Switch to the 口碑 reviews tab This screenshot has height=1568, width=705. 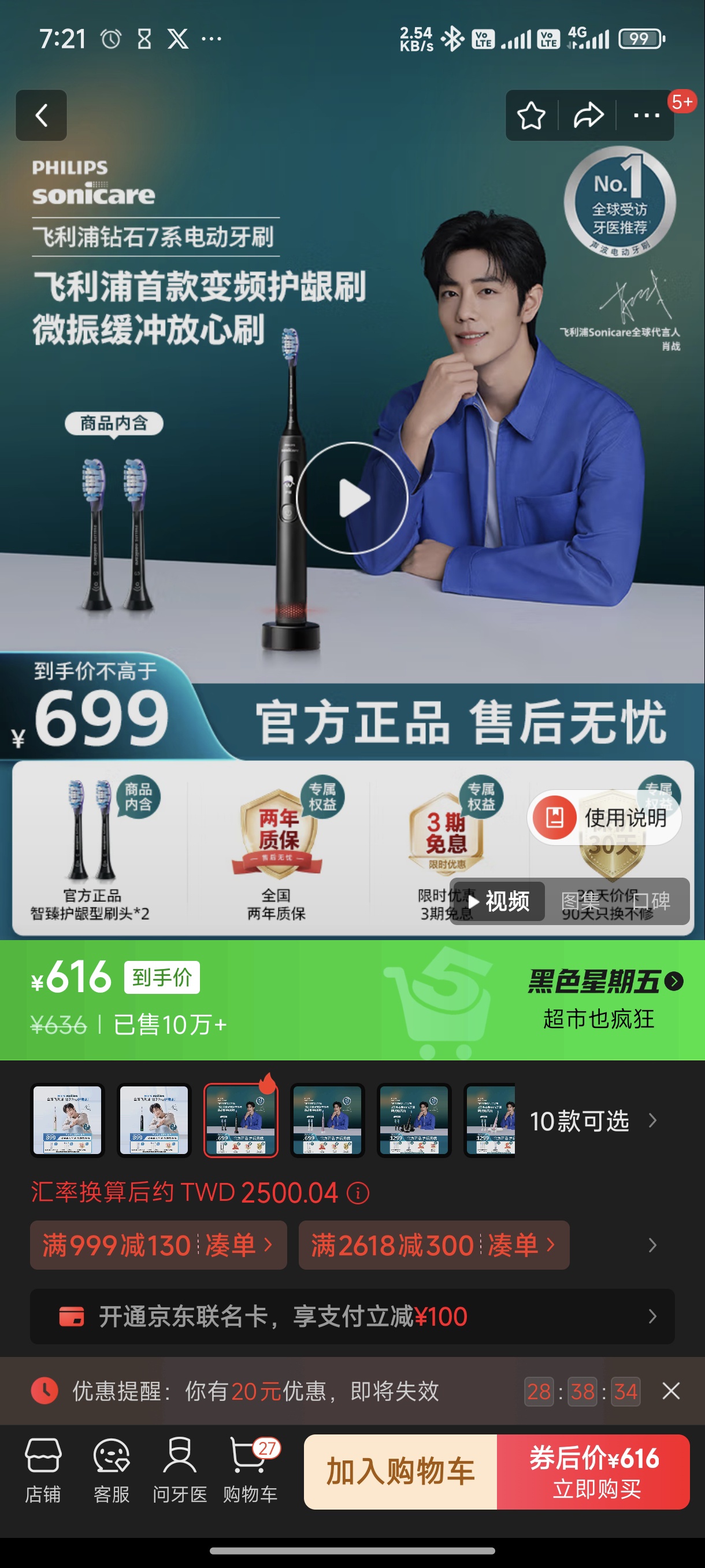[651, 901]
